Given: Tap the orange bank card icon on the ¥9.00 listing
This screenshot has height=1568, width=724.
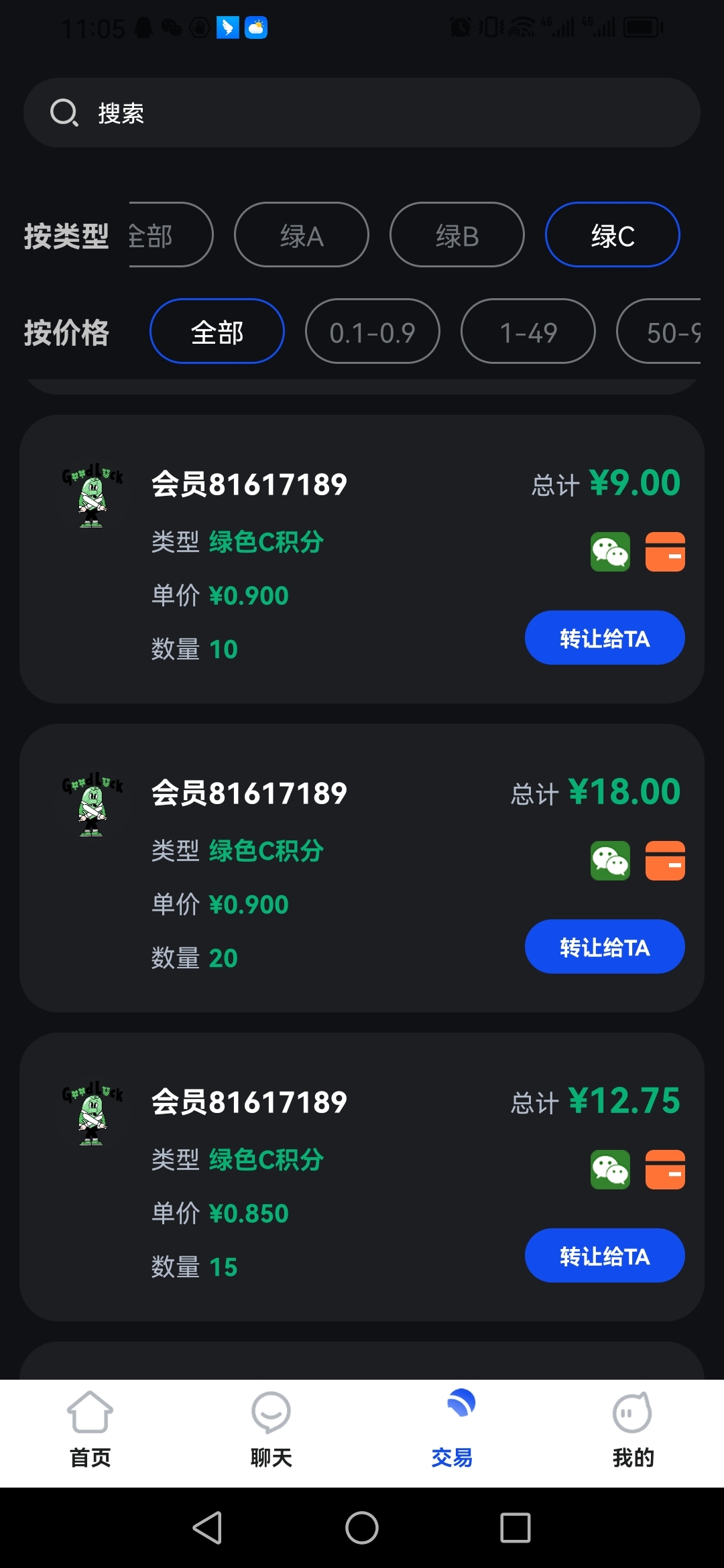Looking at the screenshot, I should pos(664,552).
